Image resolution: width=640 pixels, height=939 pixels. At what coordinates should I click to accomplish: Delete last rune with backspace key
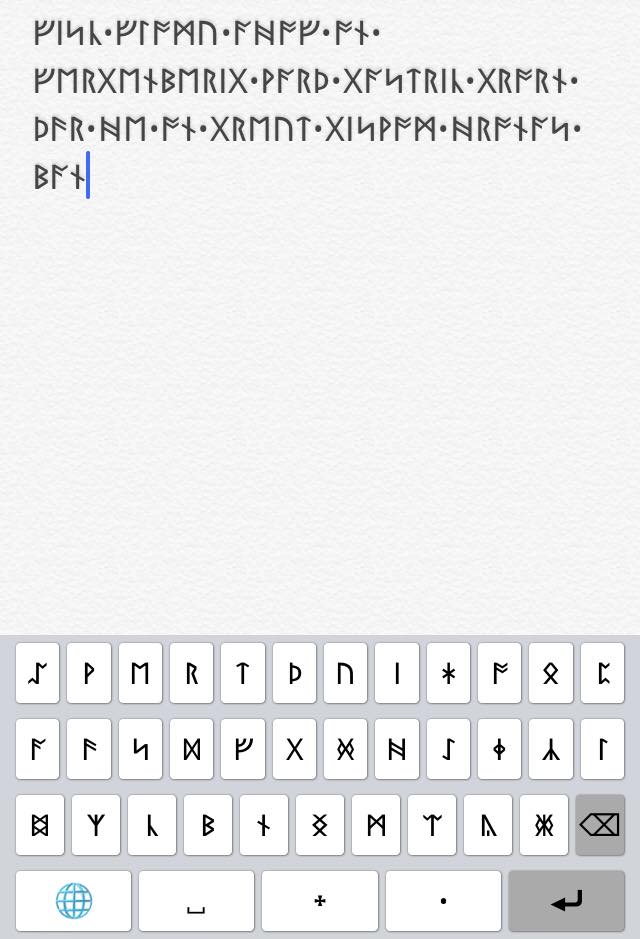[599, 825]
